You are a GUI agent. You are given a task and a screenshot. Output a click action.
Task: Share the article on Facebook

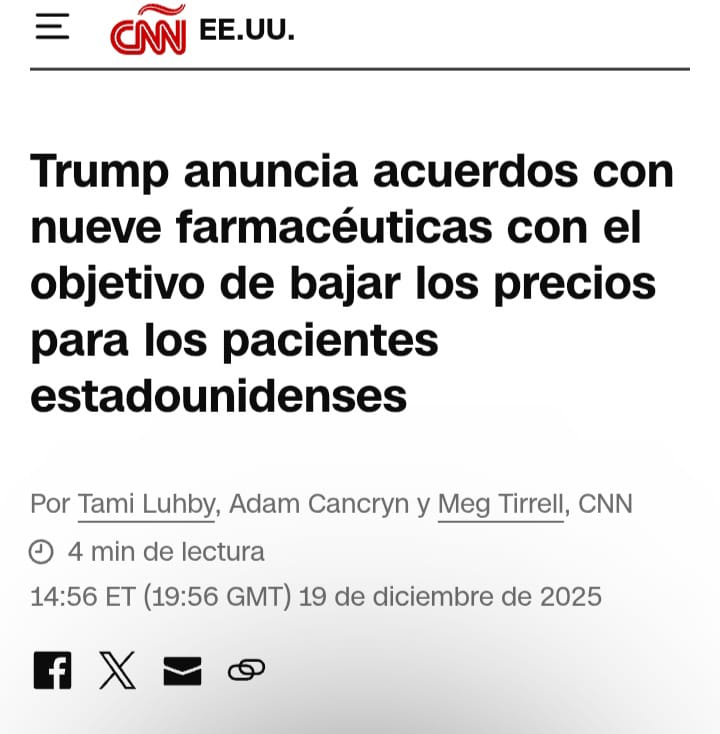coord(52,670)
